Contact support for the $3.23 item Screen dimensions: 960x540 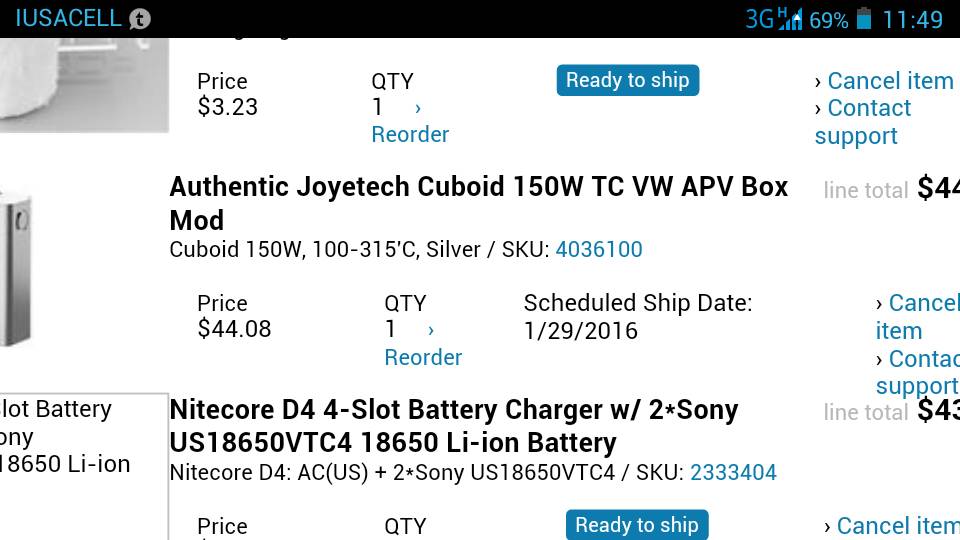(x=861, y=122)
